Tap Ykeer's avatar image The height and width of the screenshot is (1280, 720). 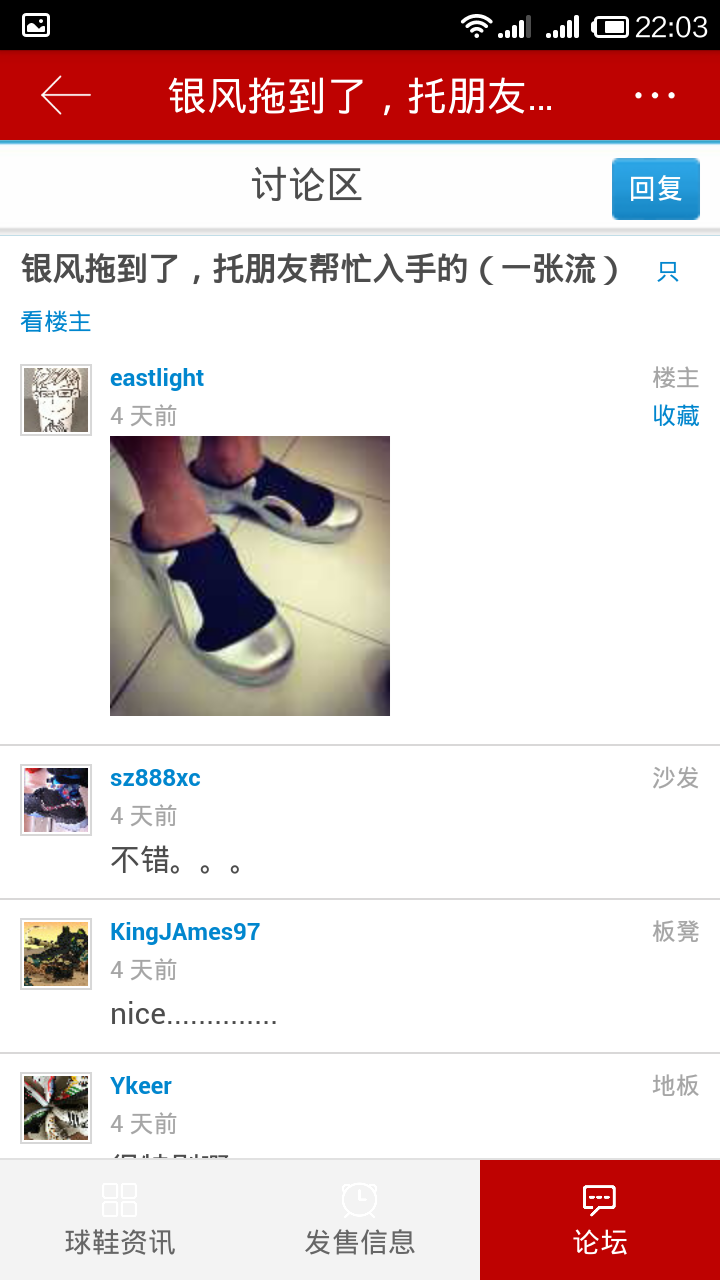[56, 1108]
